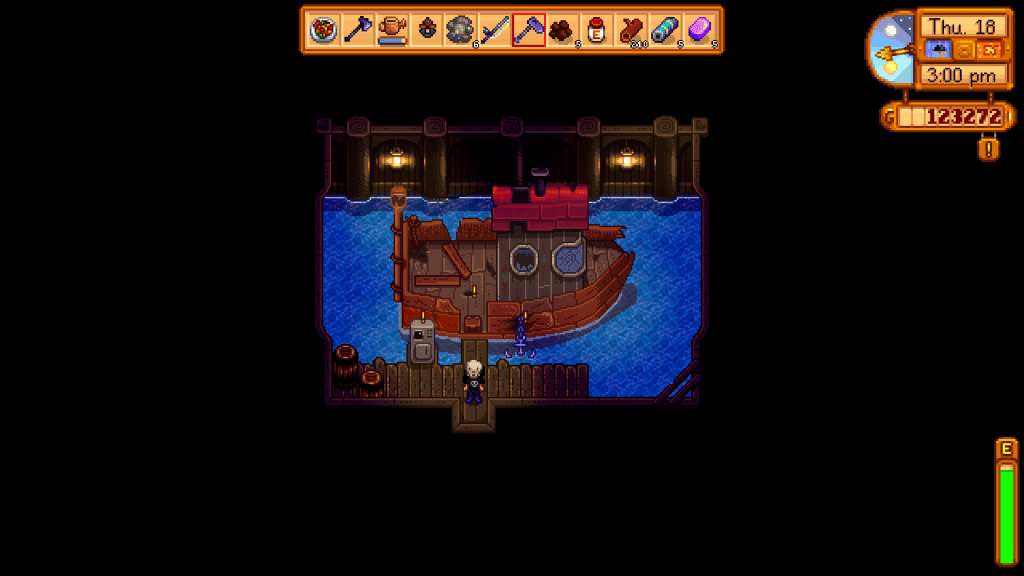Open the journal exclamation icon
The image size is (1024, 576).
tap(989, 149)
